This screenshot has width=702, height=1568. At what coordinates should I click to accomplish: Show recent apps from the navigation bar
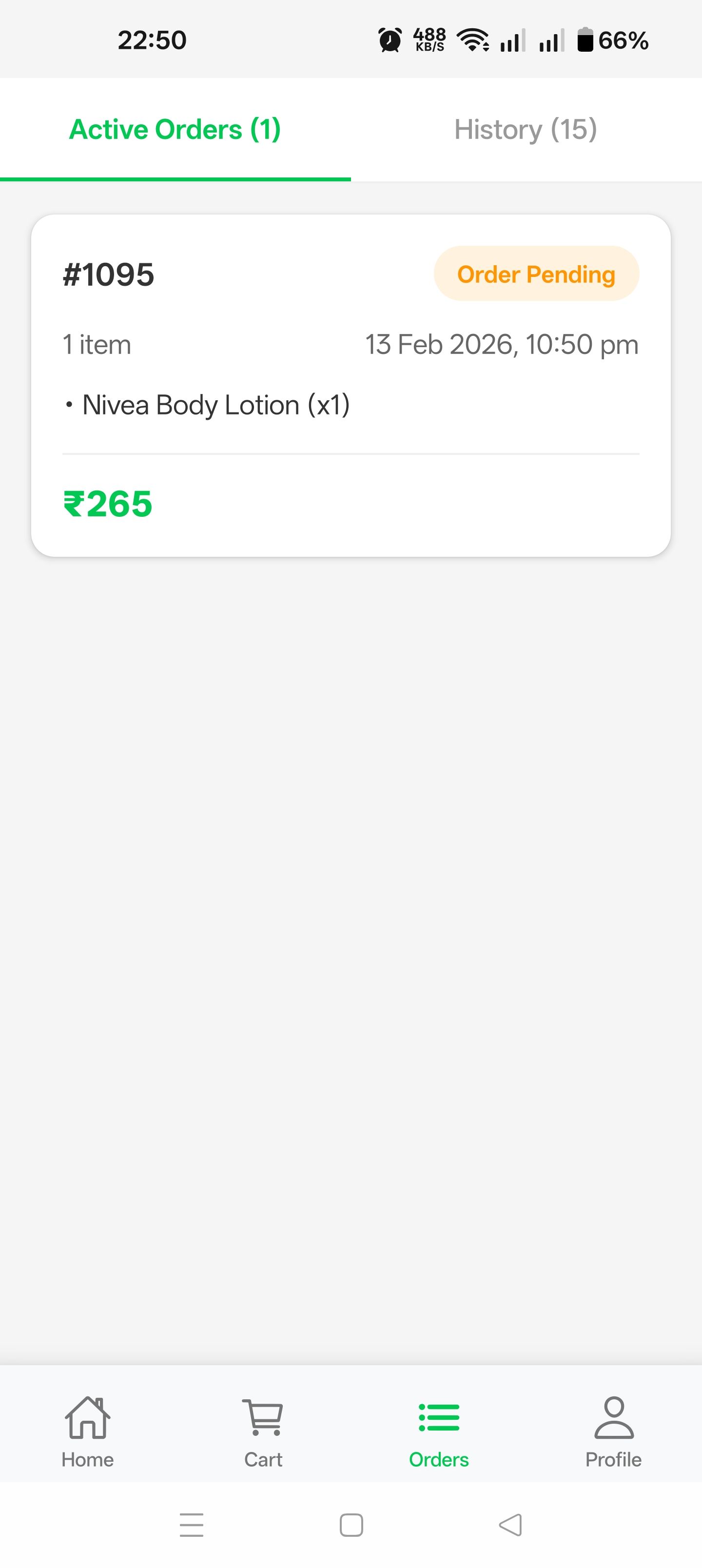pos(192,1525)
